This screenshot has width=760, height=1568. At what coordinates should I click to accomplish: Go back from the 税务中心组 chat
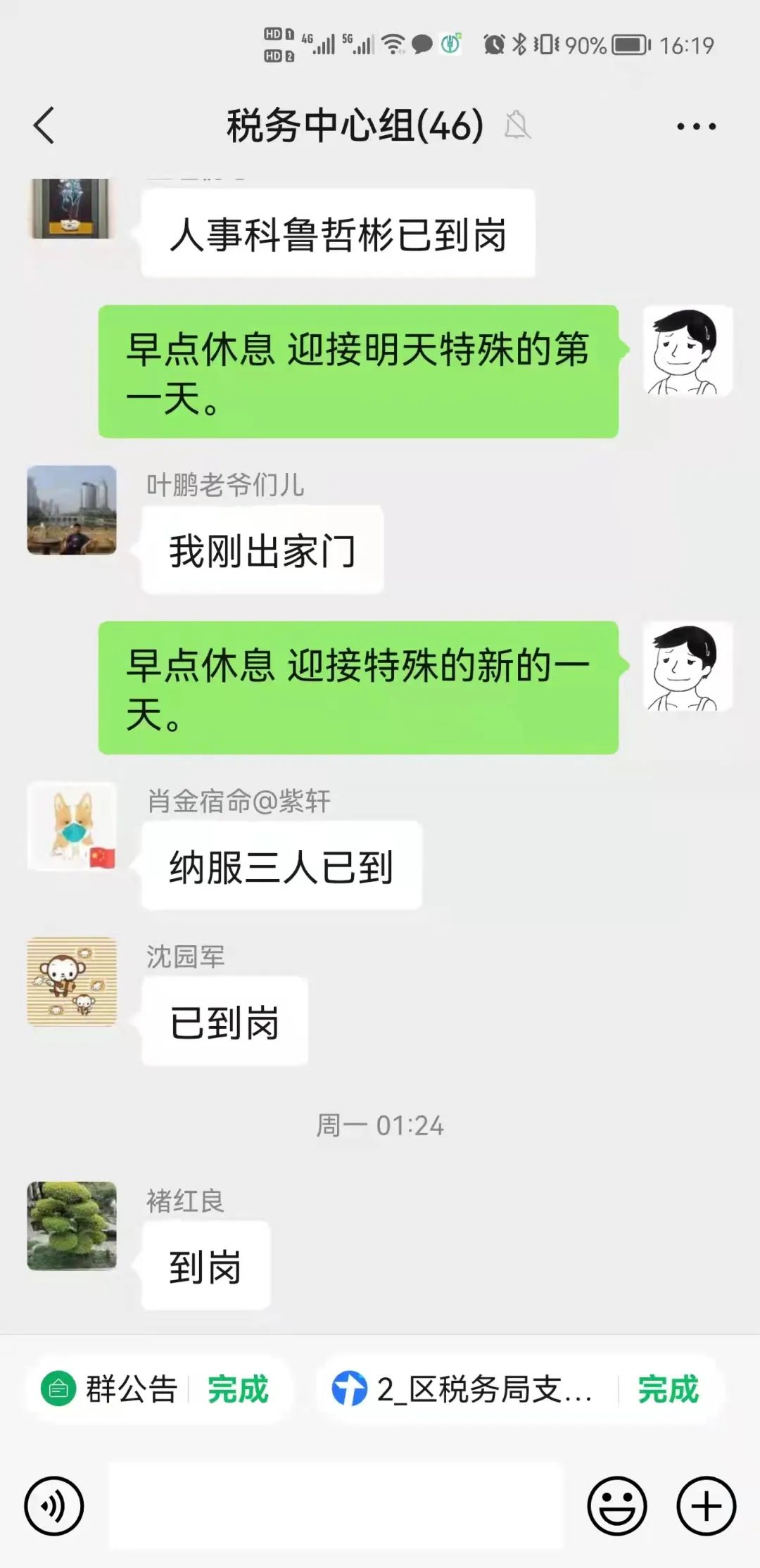point(44,126)
